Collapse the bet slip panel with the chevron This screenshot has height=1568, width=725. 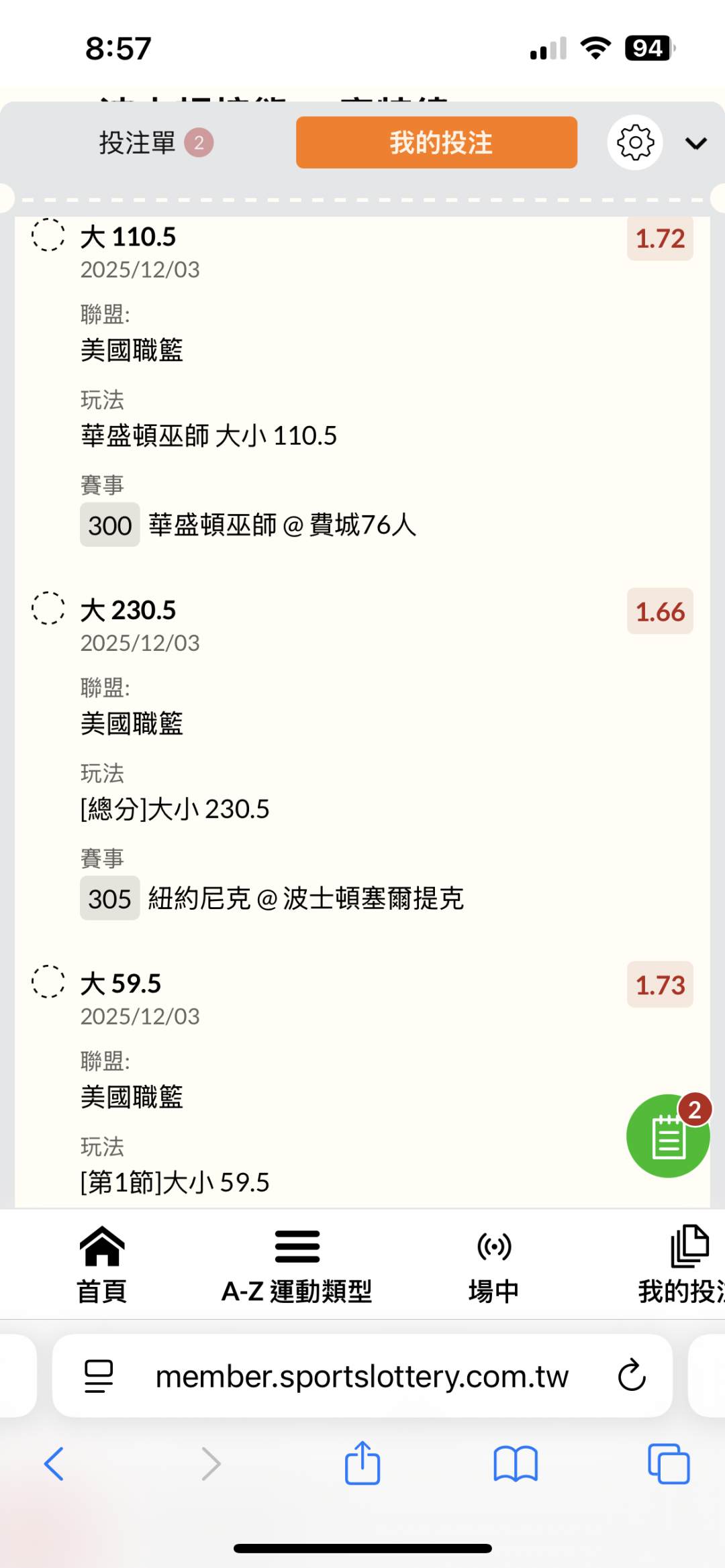tap(696, 143)
